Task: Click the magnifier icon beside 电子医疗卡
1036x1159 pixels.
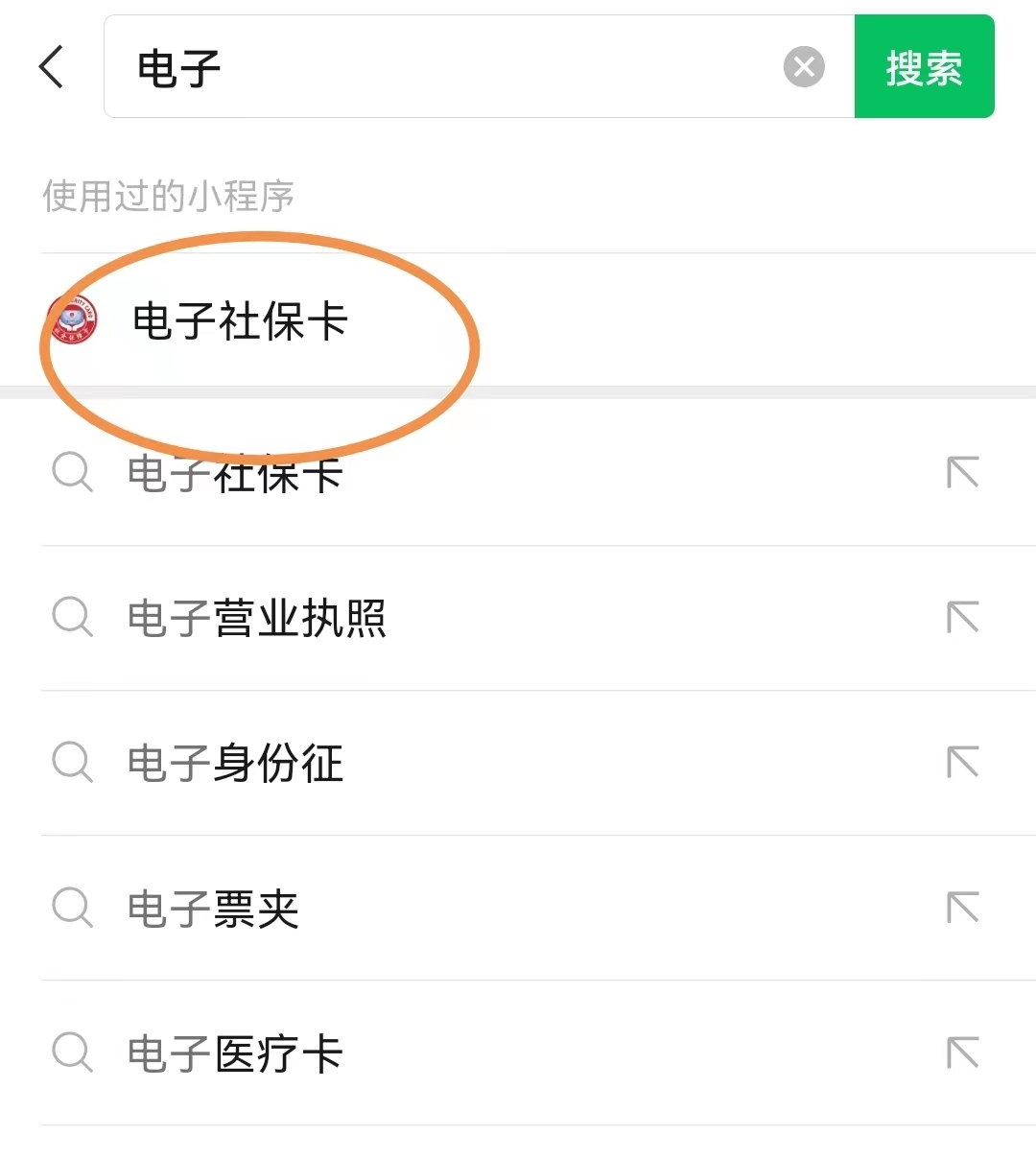Action: tap(71, 1053)
